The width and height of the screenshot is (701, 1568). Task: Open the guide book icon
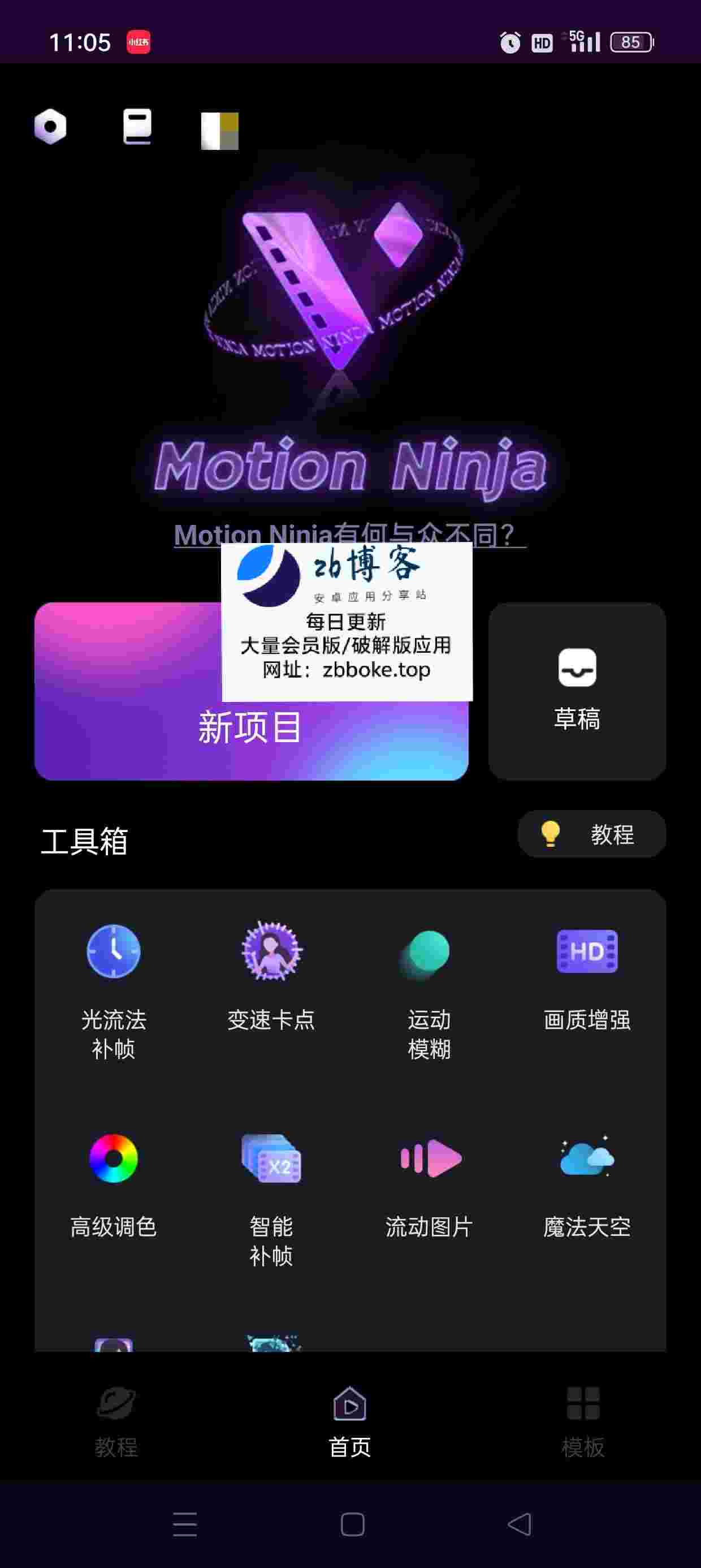[137, 127]
